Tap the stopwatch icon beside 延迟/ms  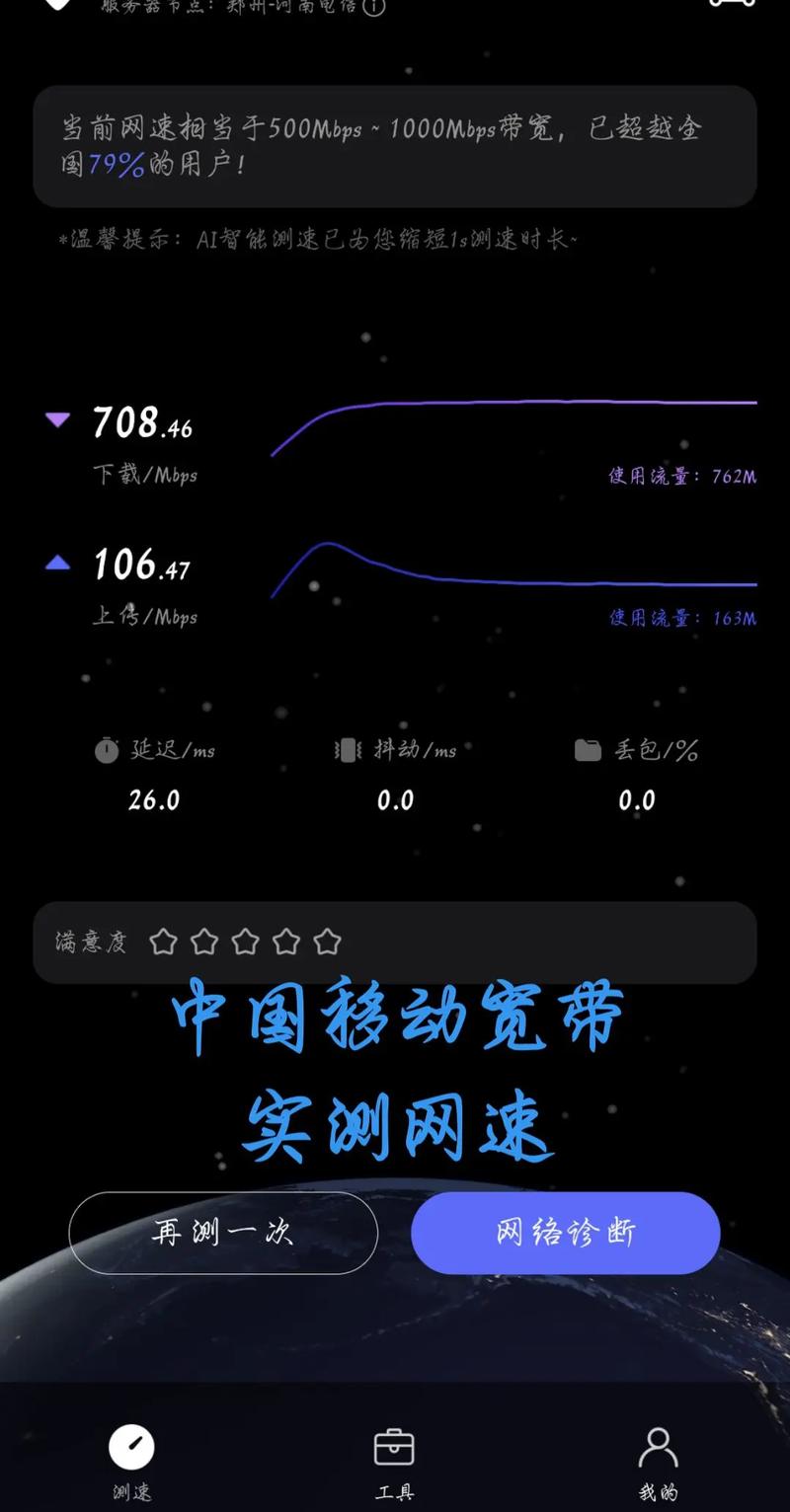point(109,750)
